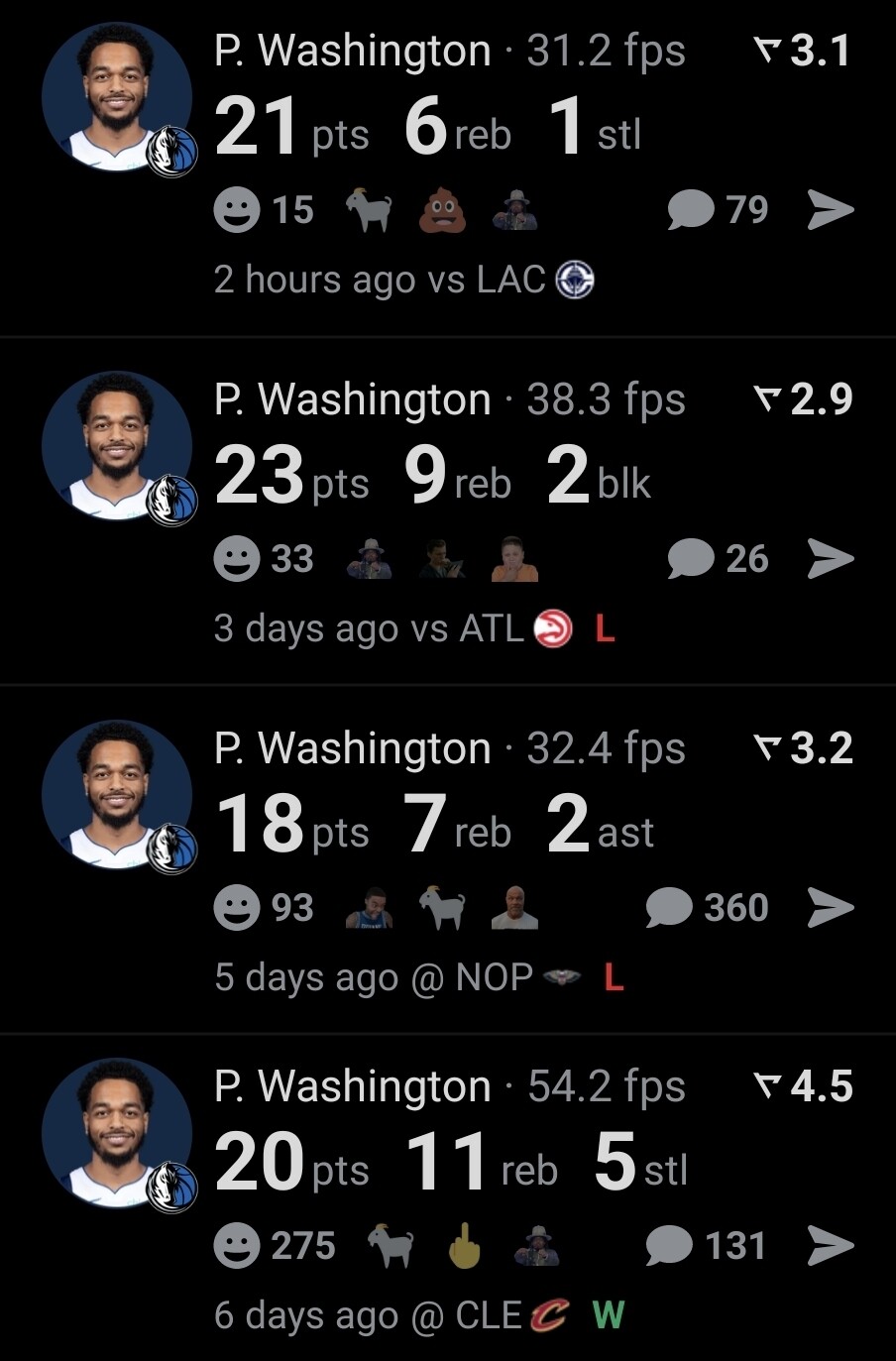Share the 23 pts game vs ATL

831,559
